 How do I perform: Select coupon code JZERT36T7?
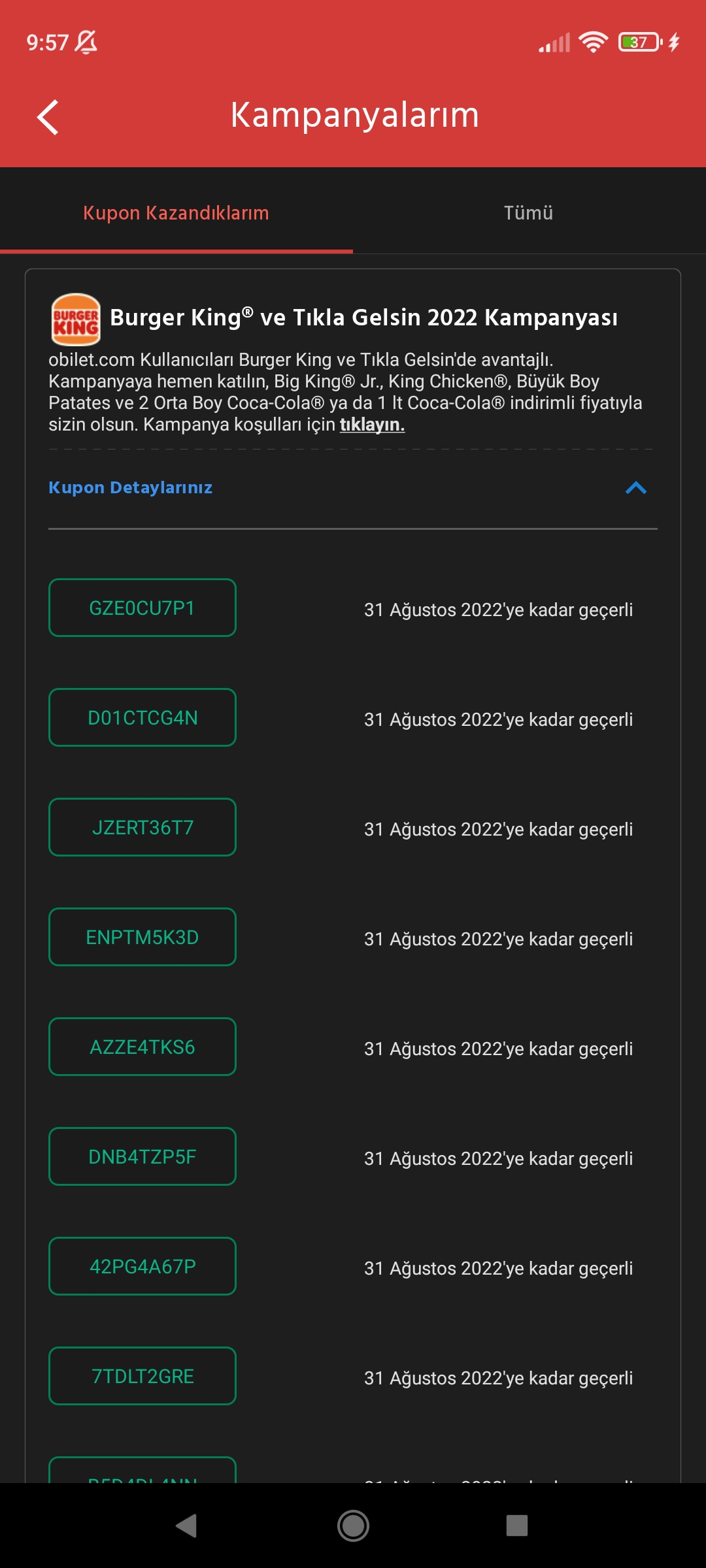coord(143,827)
